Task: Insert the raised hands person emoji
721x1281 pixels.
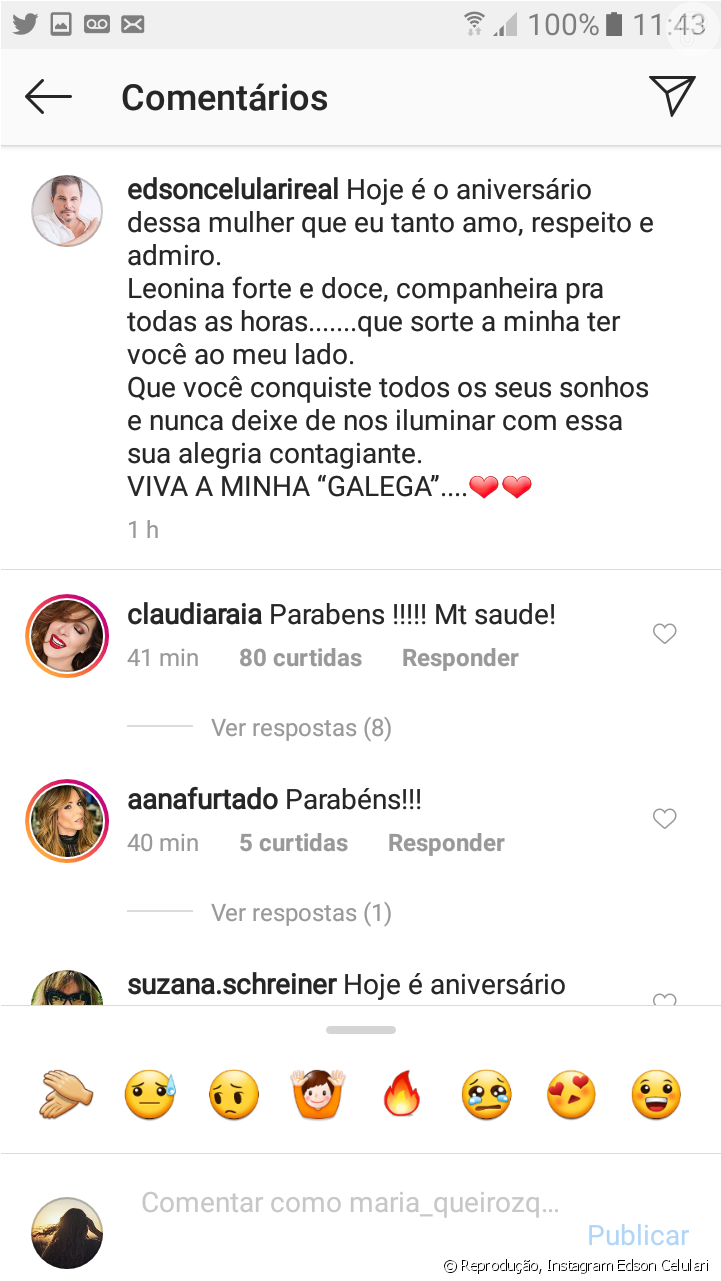Action: (318, 1095)
